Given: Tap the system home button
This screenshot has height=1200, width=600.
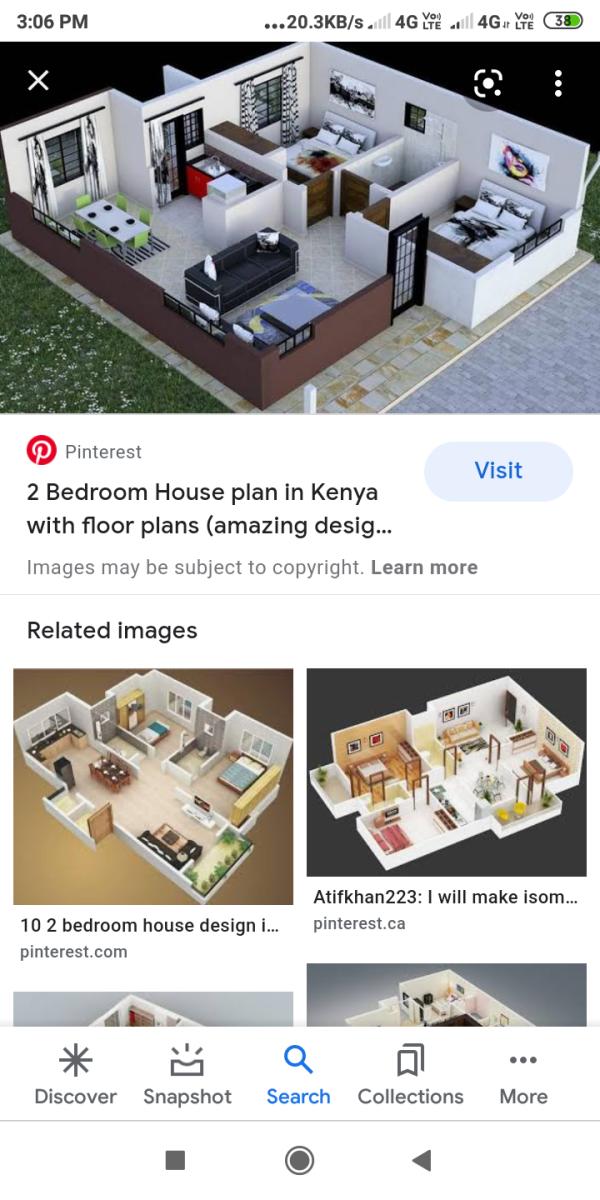Looking at the screenshot, I should coord(299,1160).
